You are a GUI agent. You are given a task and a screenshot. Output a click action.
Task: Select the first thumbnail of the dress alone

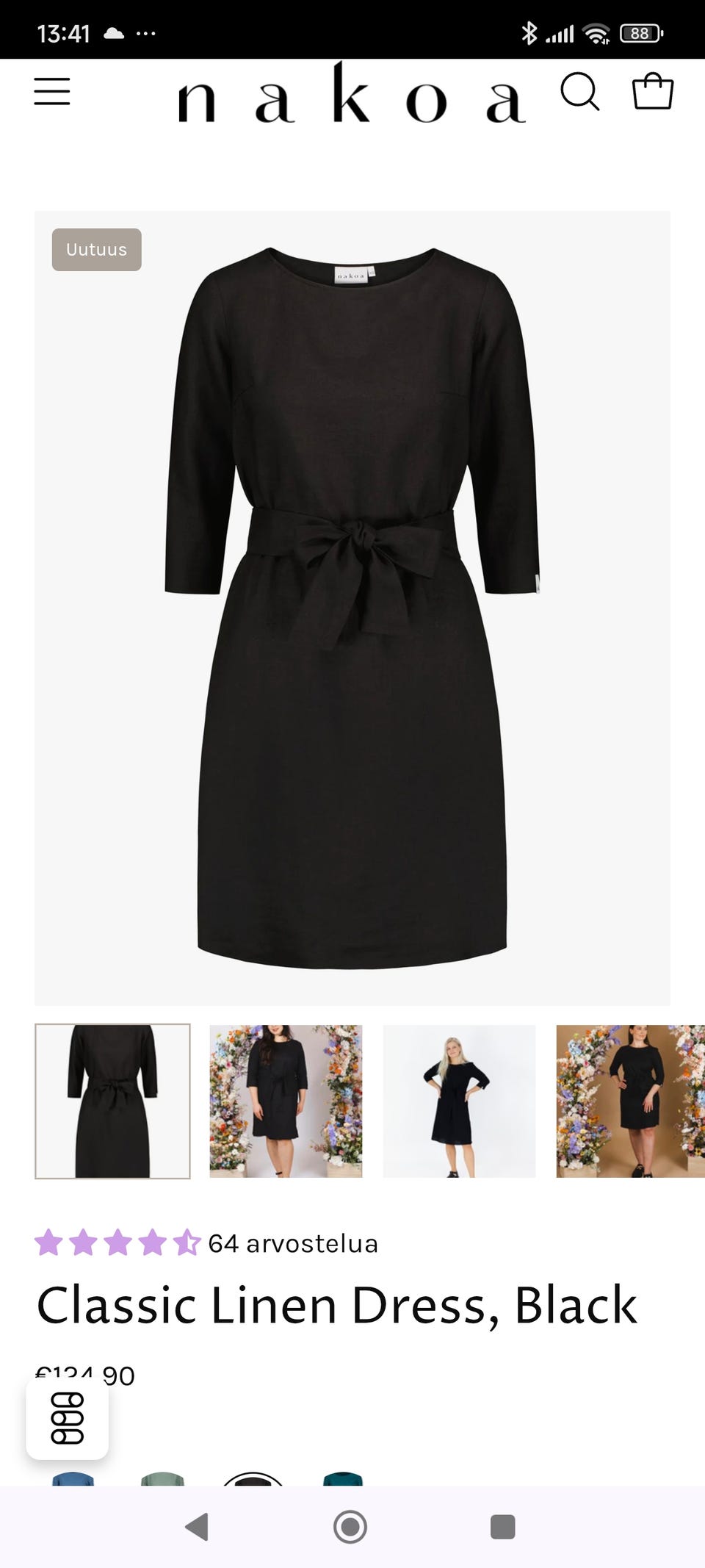(x=112, y=1101)
